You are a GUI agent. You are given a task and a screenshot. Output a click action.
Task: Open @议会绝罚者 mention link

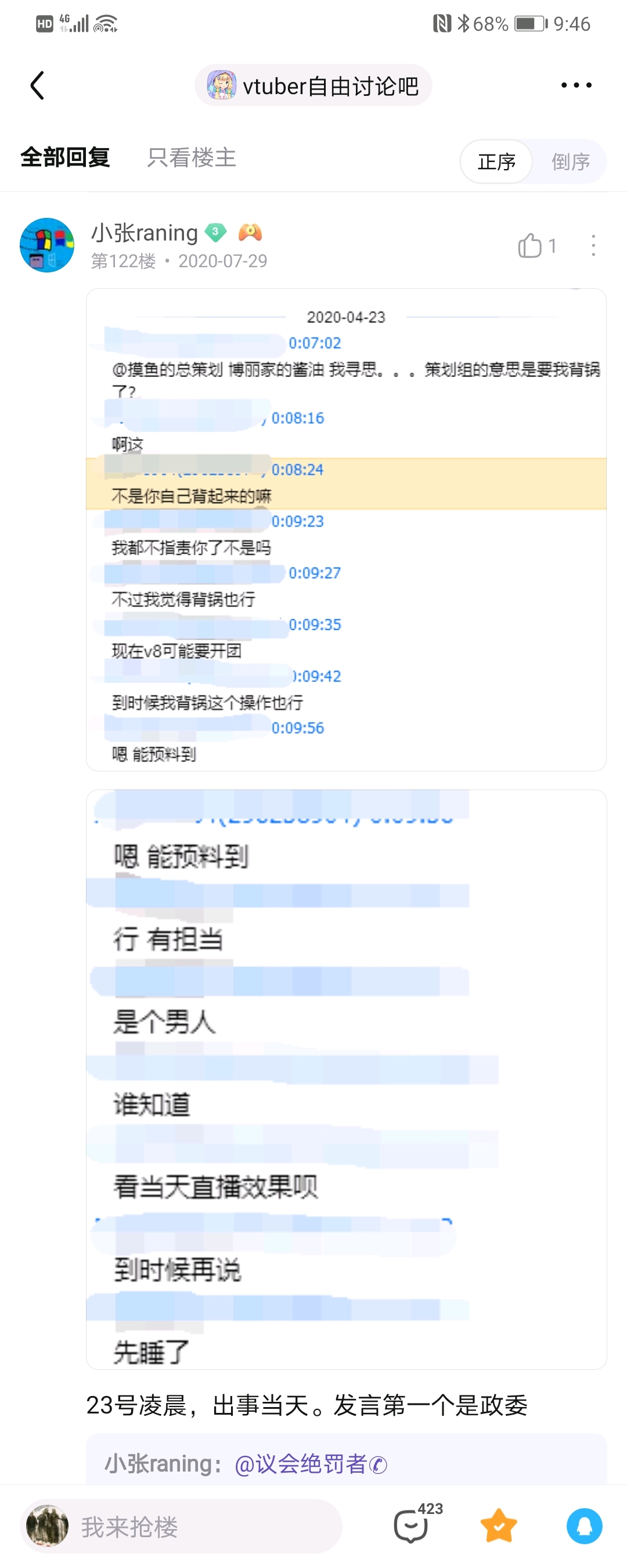[310, 1463]
